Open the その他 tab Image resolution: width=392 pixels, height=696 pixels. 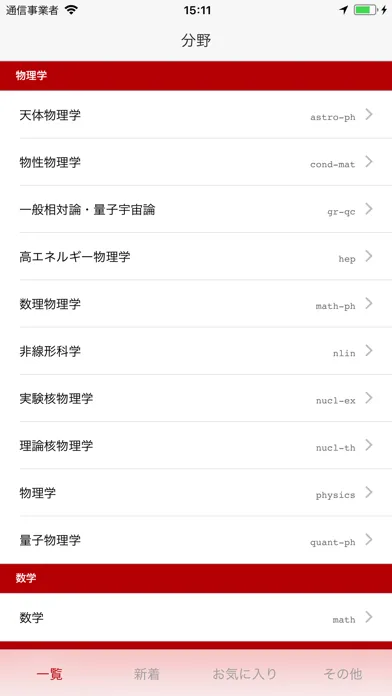click(x=343, y=674)
